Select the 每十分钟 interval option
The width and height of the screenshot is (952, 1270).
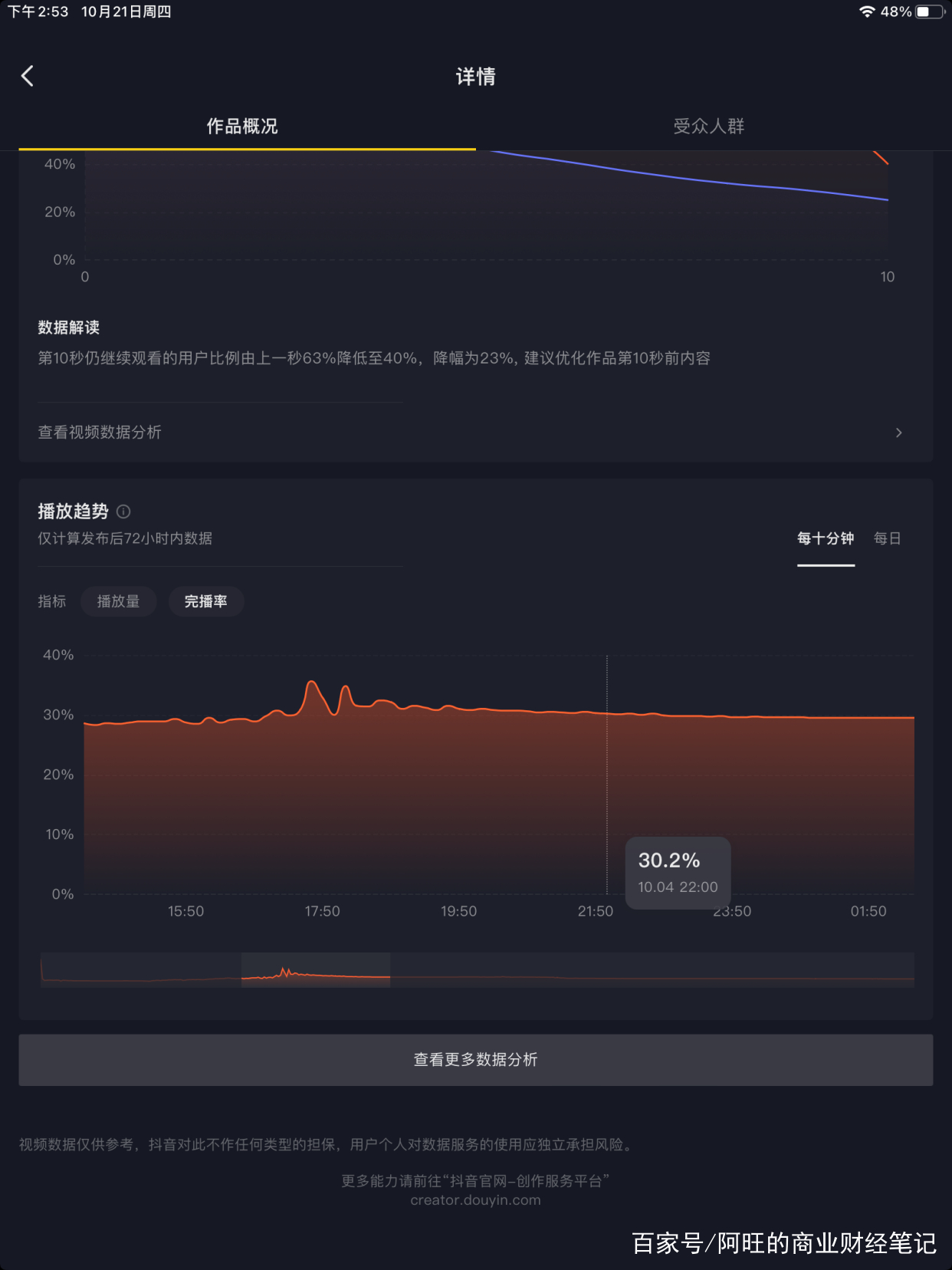click(826, 539)
